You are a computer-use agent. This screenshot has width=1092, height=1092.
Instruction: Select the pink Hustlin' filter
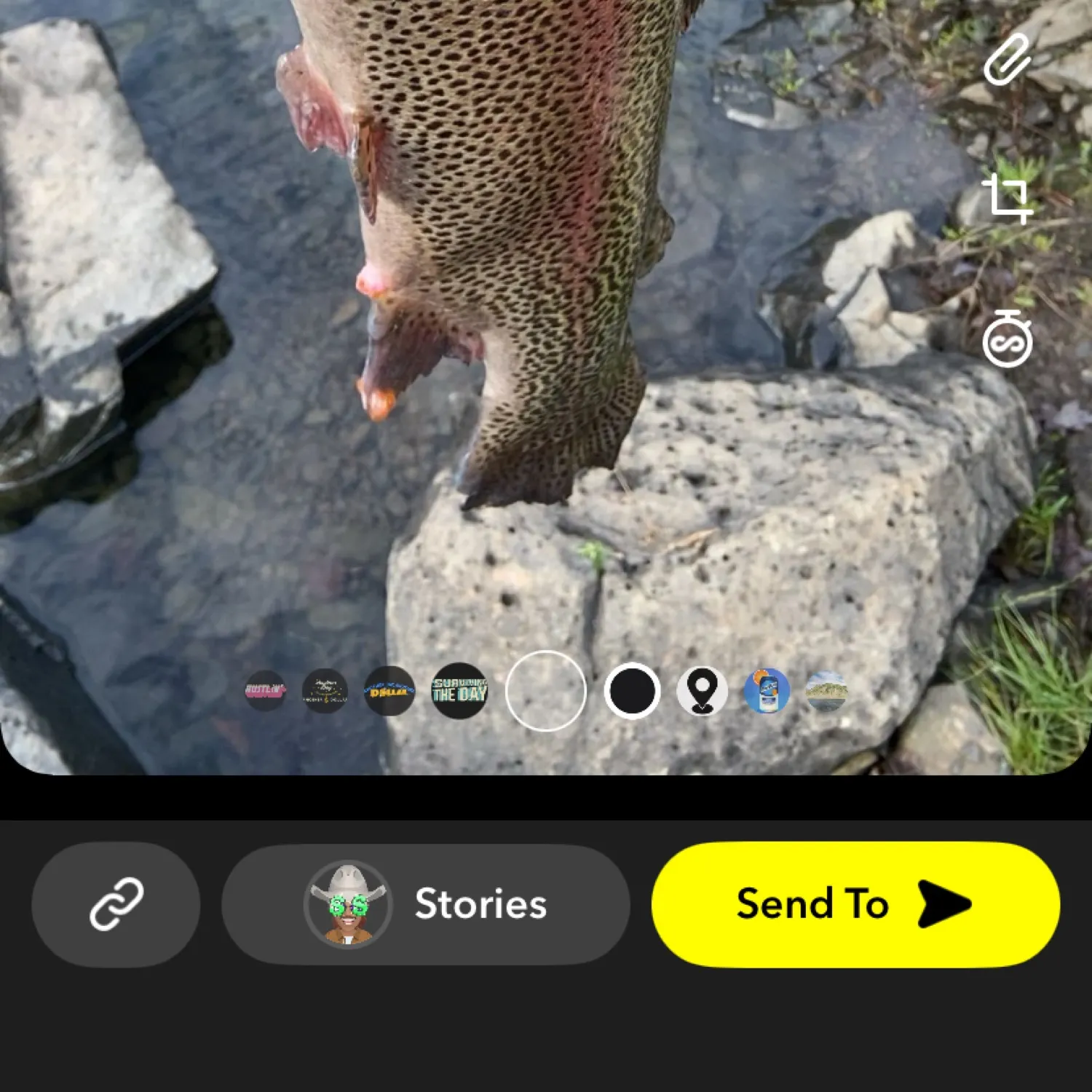point(265,691)
